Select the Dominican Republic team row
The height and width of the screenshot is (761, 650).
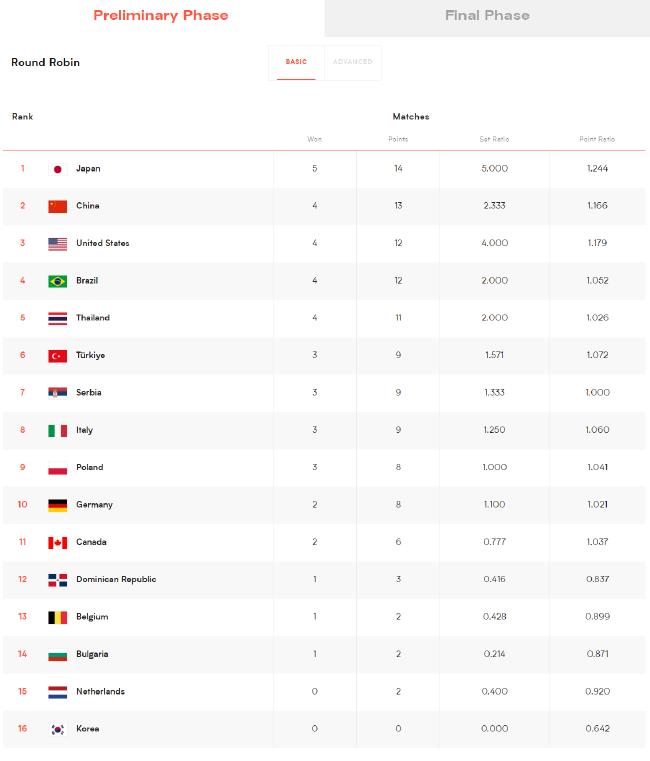pyautogui.click(x=115, y=579)
